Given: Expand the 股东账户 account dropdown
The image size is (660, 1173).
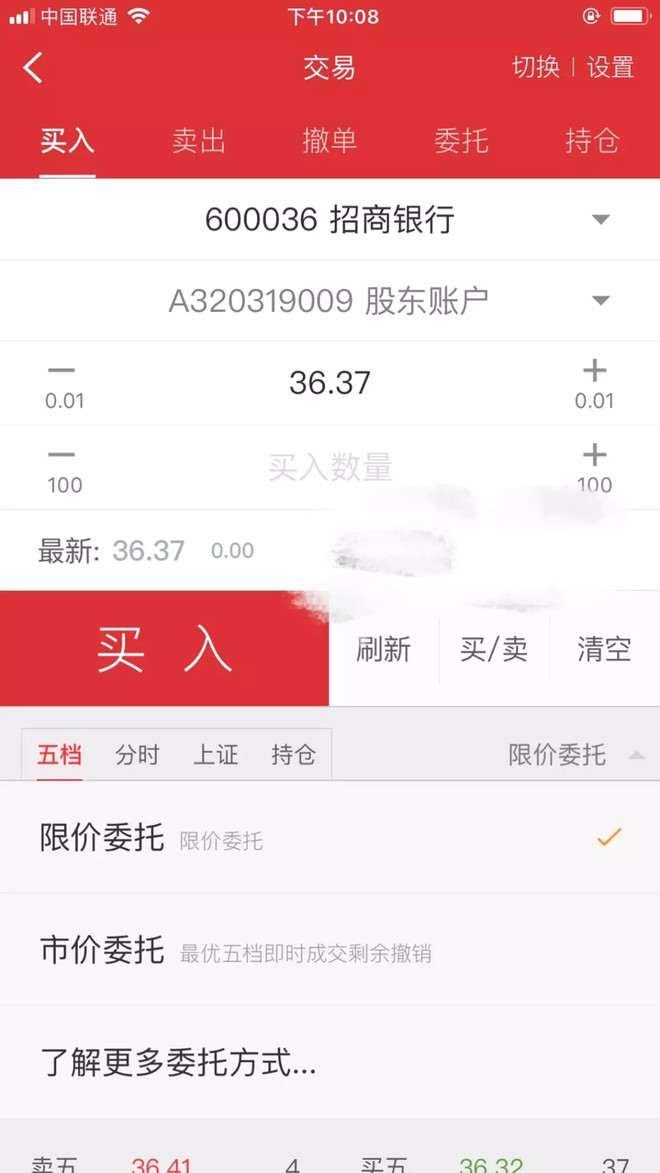Looking at the screenshot, I should point(600,300).
